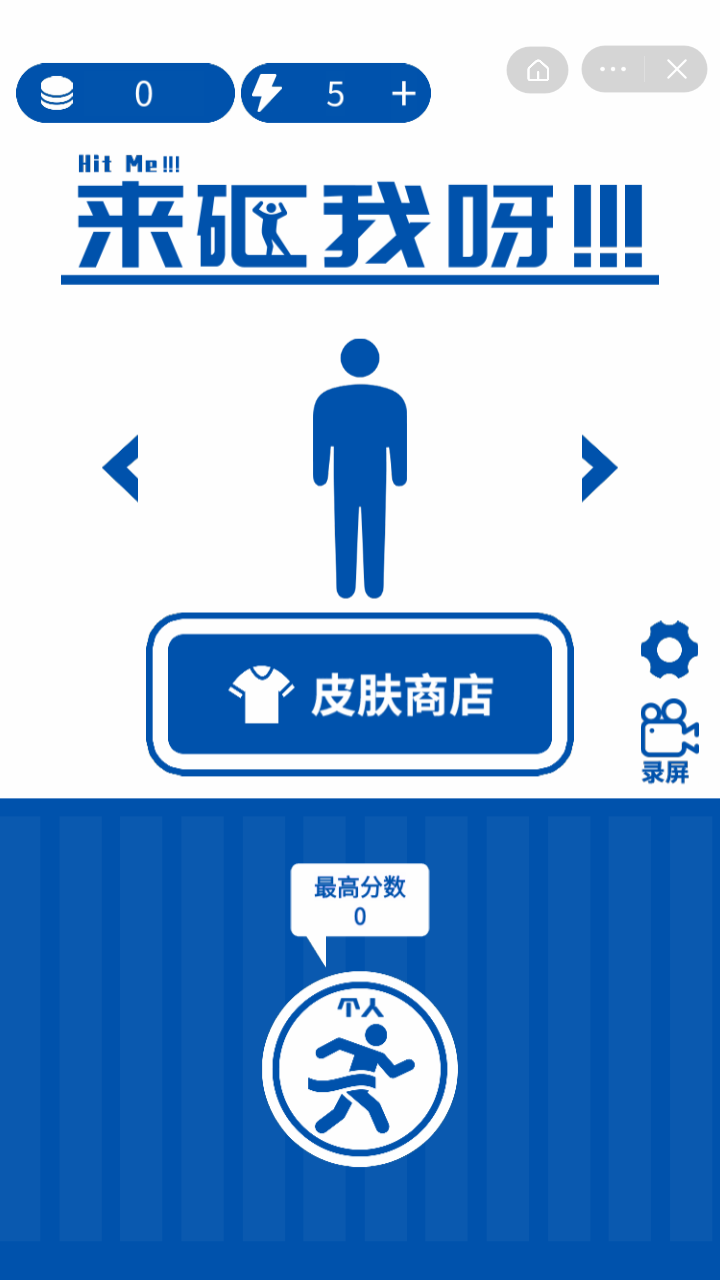Open the three-dot more menu
Viewport: 720px width, 1280px height.
[613, 69]
